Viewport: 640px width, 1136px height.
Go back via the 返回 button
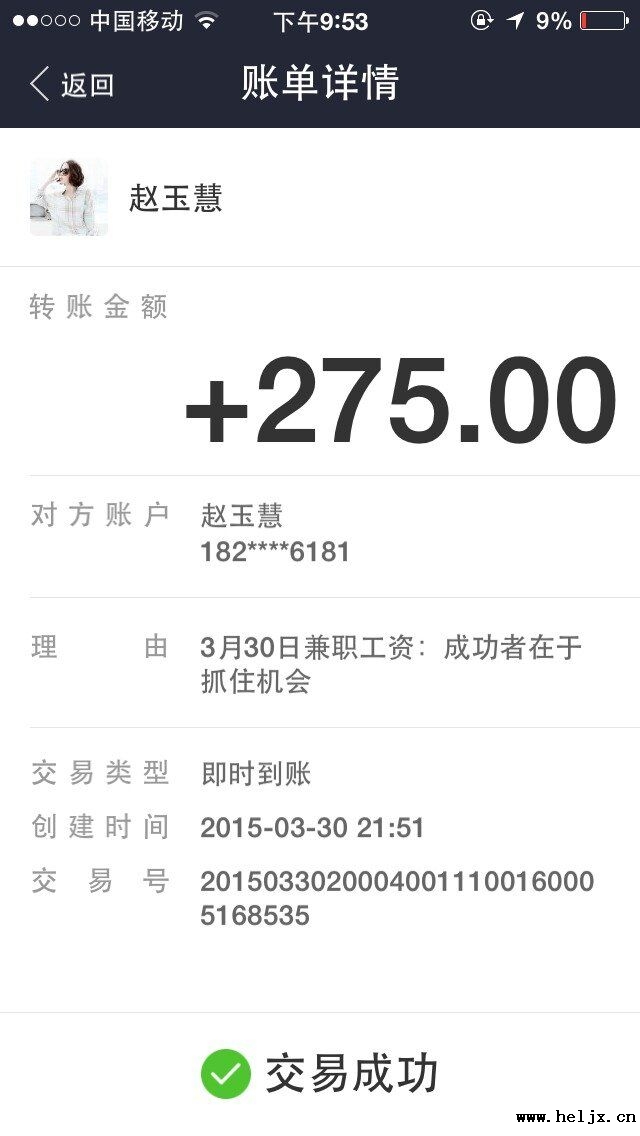[72, 84]
